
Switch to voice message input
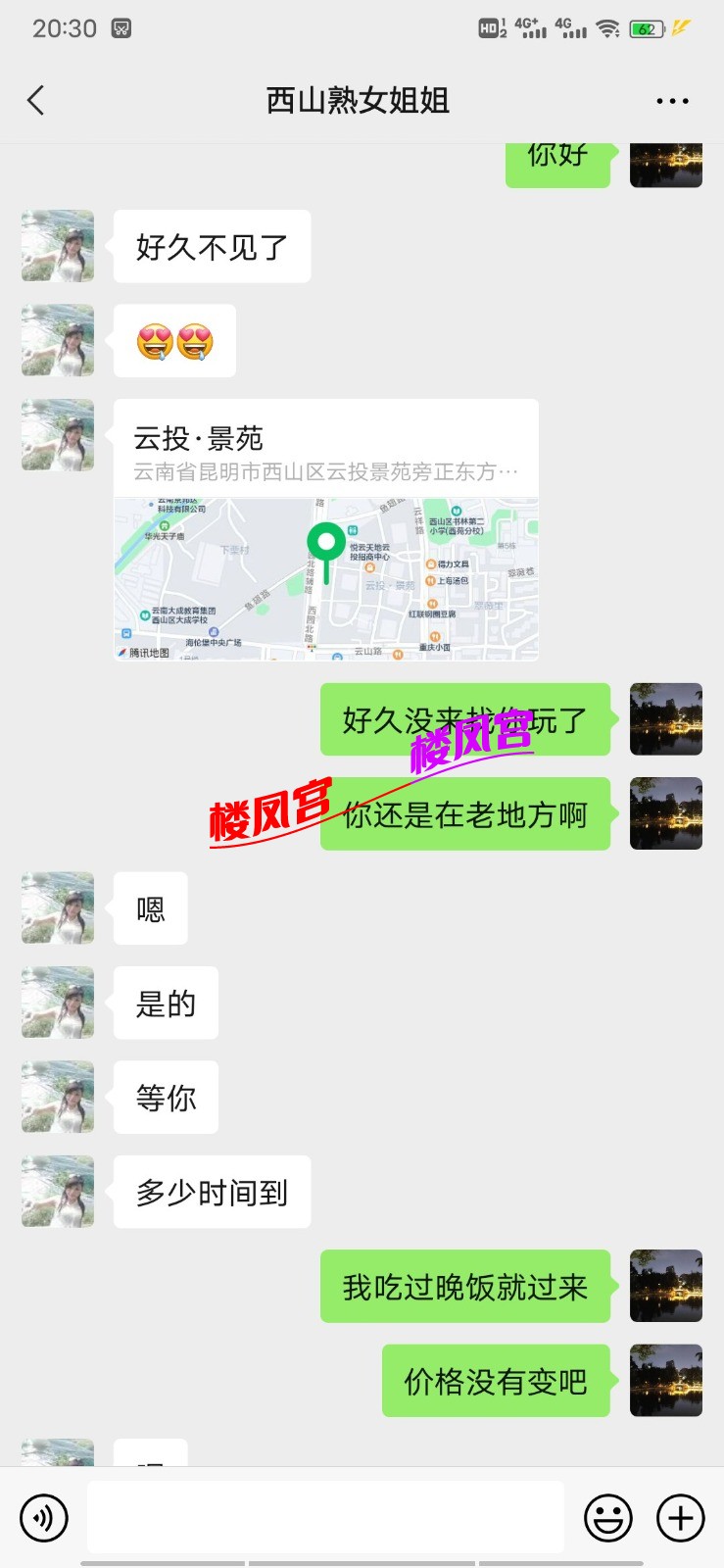(x=44, y=1518)
